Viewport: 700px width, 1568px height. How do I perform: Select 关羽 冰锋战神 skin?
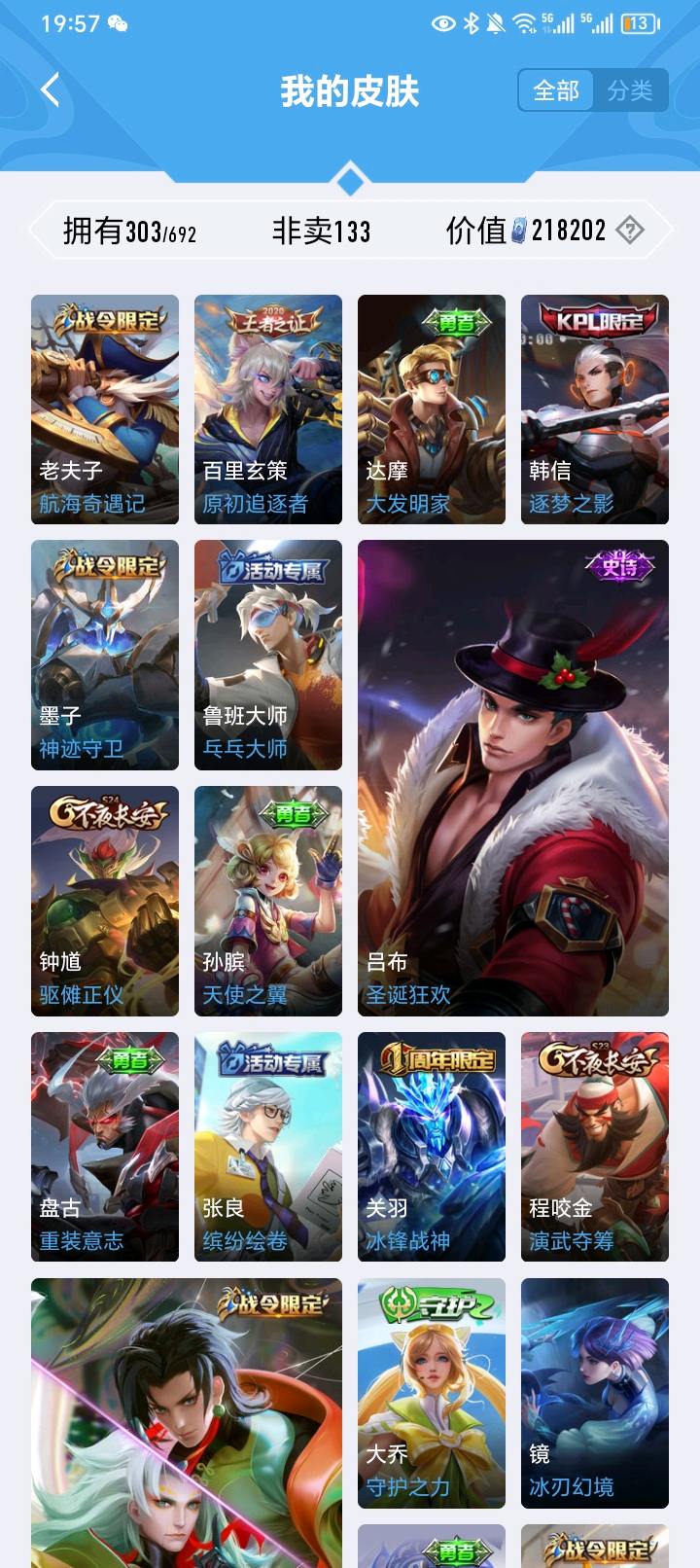click(432, 1146)
